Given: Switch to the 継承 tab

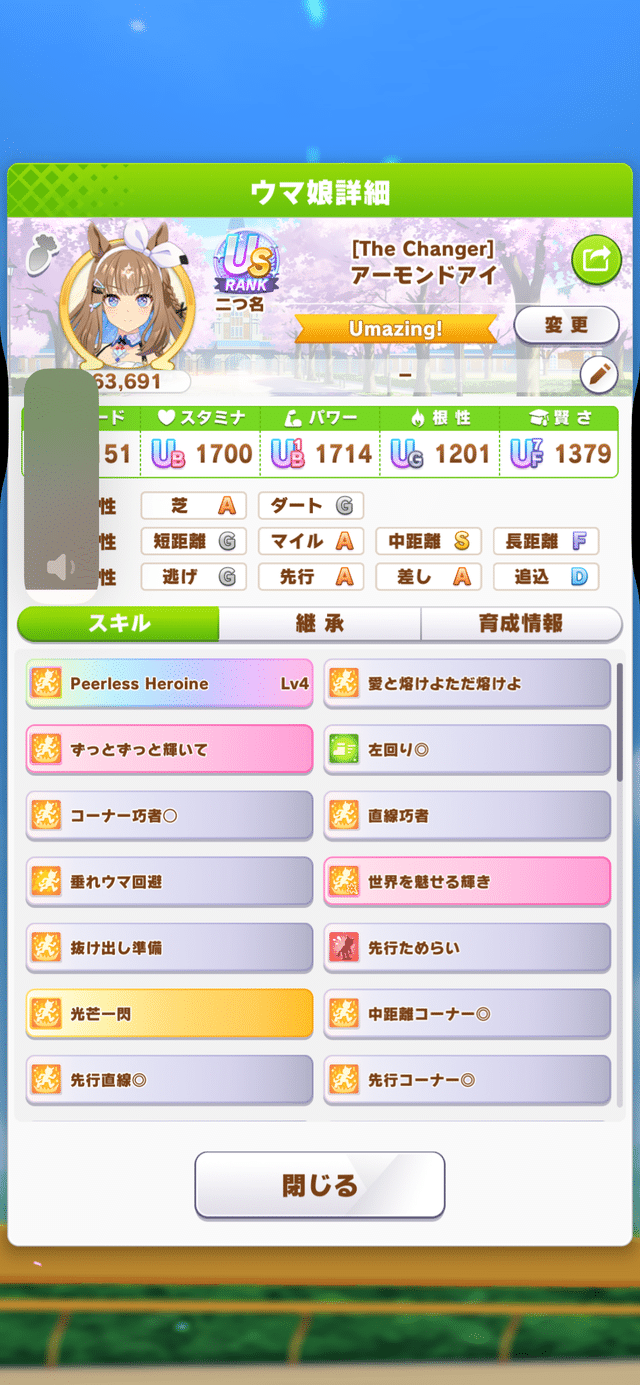Looking at the screenshot, I should (320, 624).
